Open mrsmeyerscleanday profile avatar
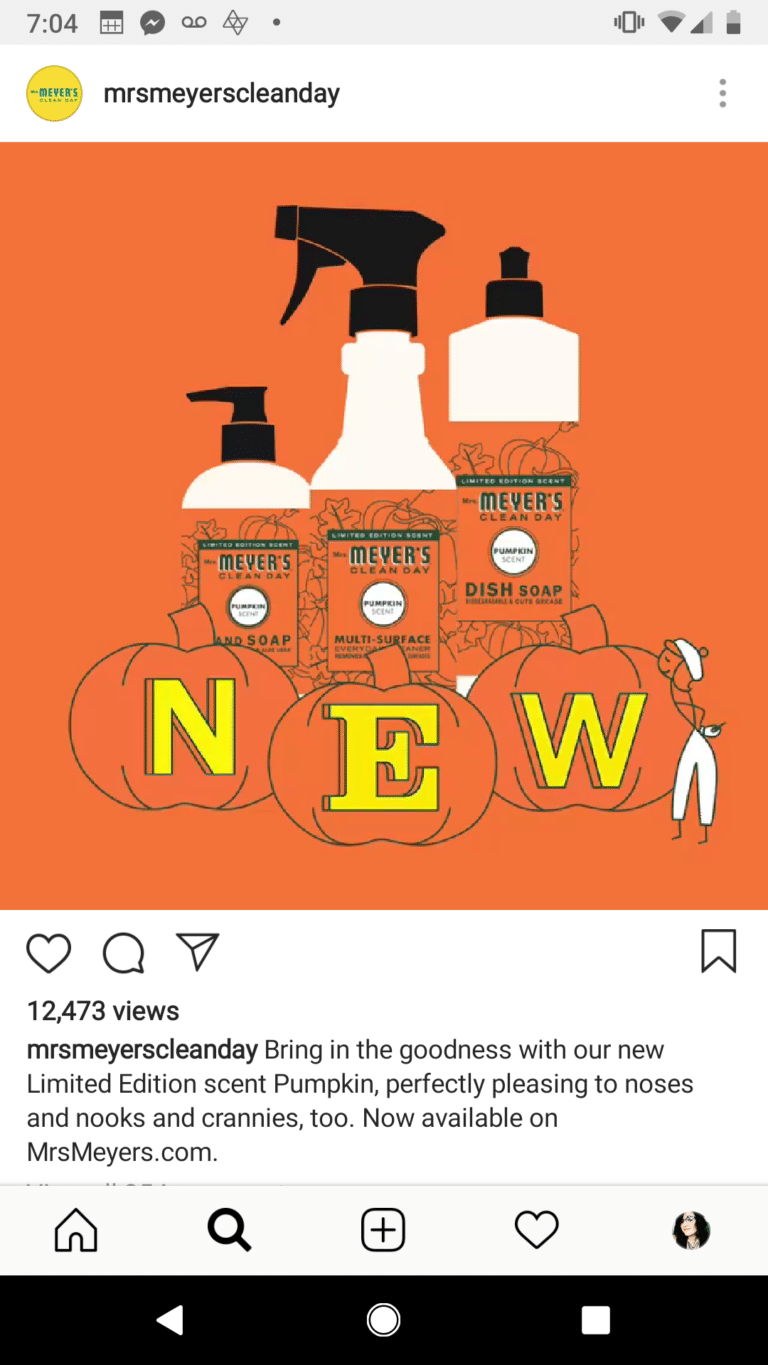768x1365 pixels. (54, 94)
